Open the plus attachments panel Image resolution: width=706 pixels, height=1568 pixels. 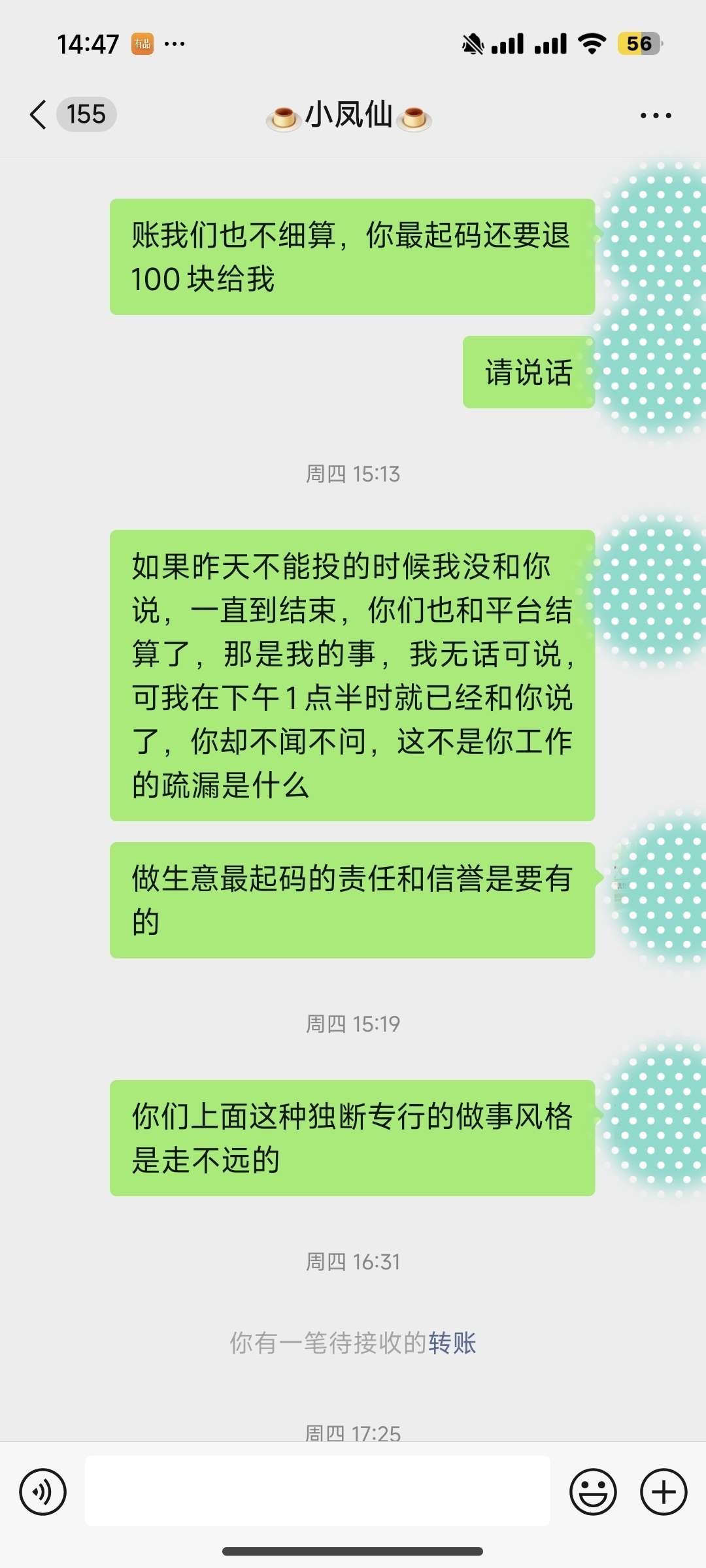click(x=663, y=1492)
